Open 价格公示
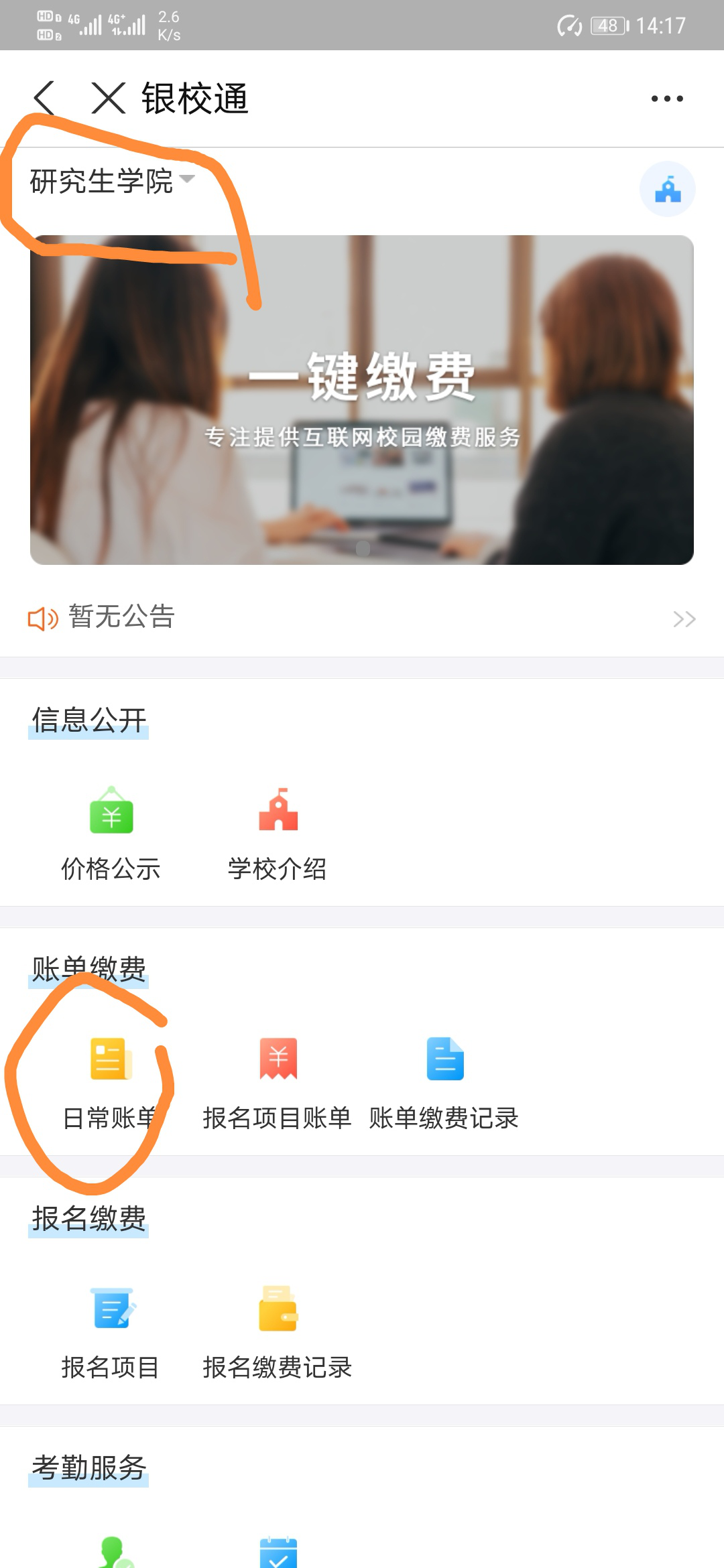Image resolution: width=724 pixels, height=1568 pixels. click(x=111, y=834)
